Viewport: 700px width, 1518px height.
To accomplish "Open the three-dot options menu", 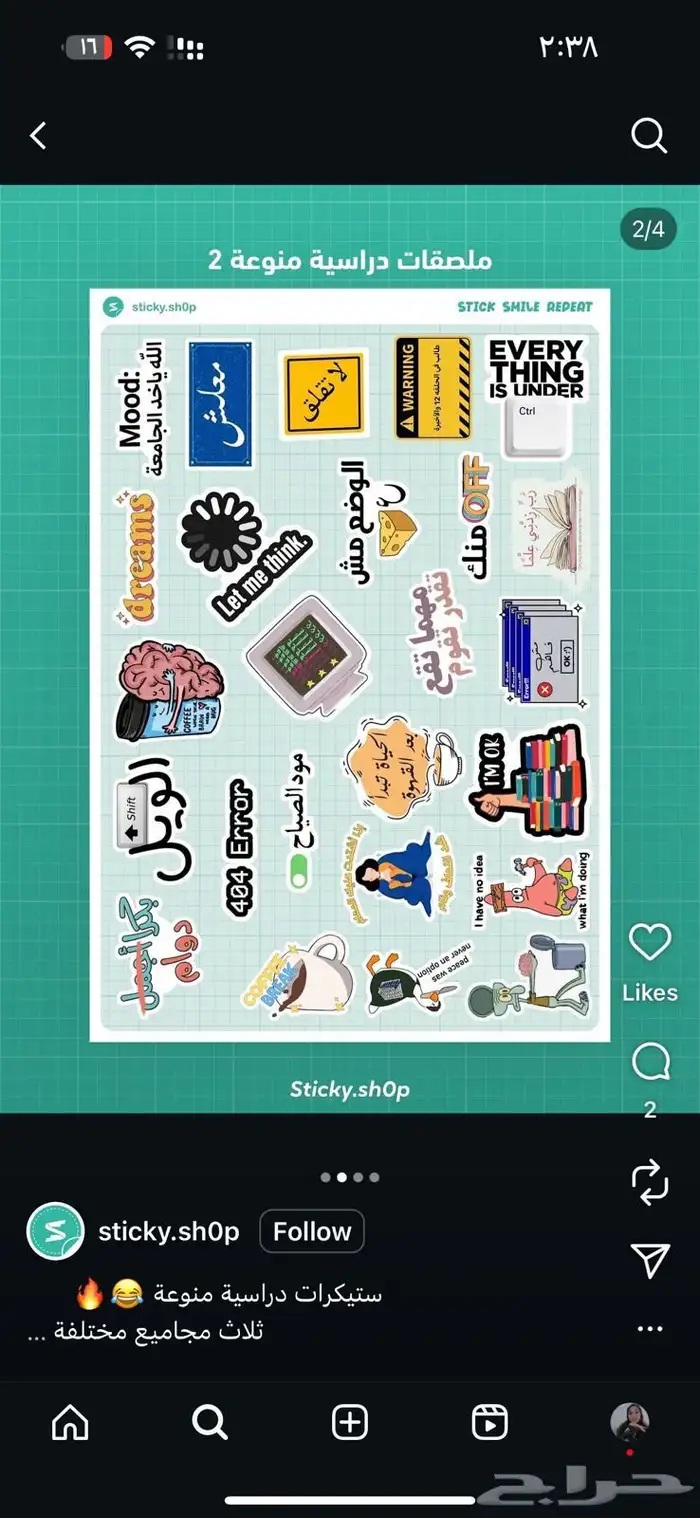I will click(x=650, y=1329).
